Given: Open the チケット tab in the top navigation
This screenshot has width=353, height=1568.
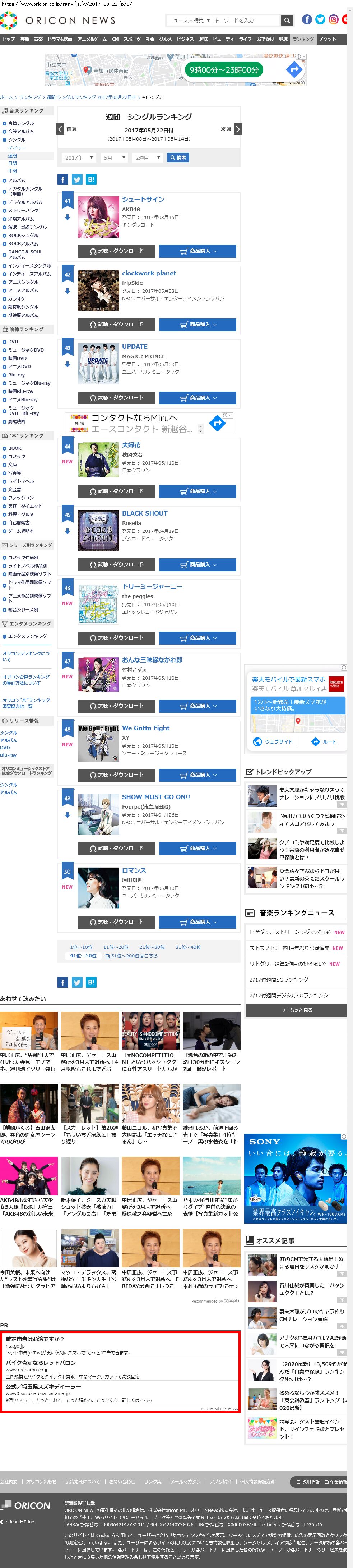Looking at the screenshot, I should pos(328,39).
